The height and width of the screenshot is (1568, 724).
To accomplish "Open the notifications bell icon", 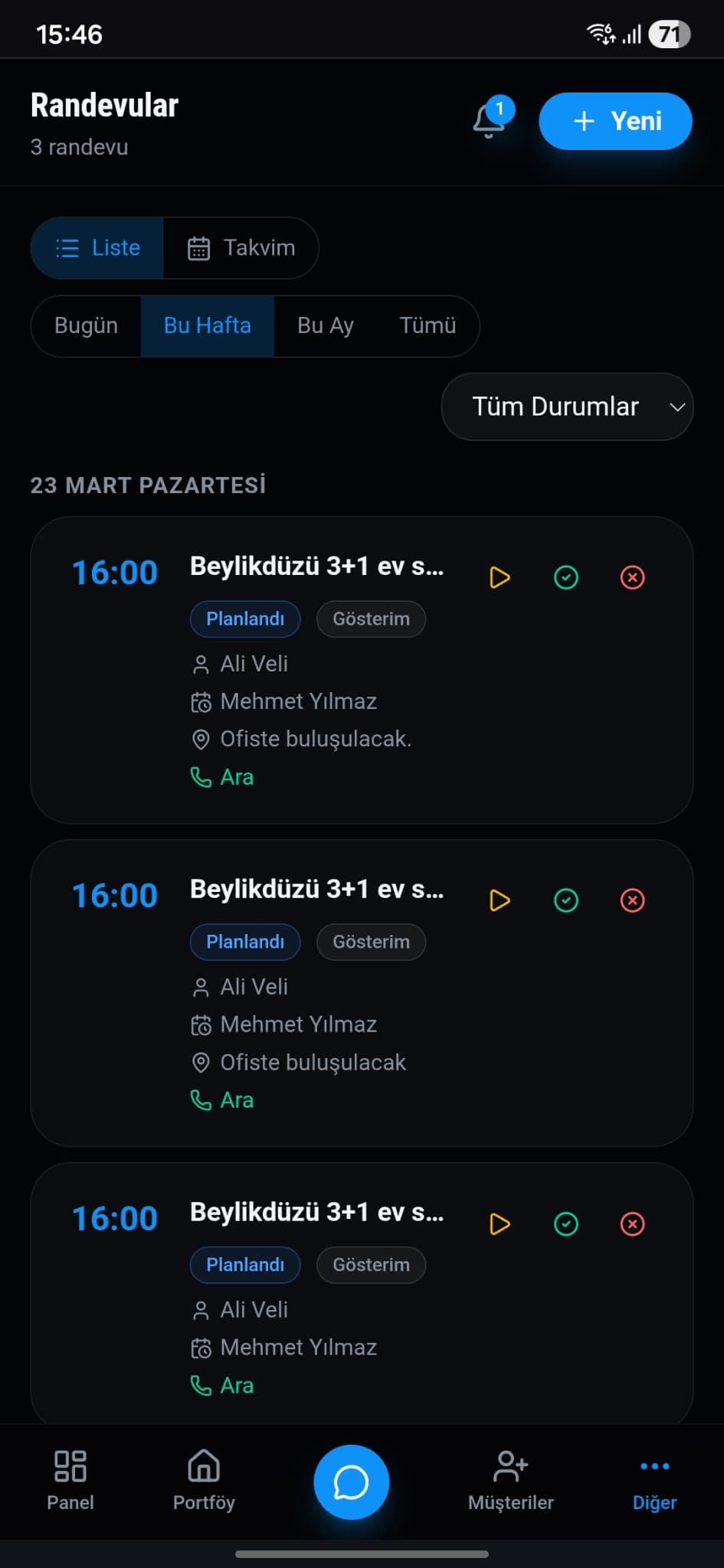I will click(488, 121).
